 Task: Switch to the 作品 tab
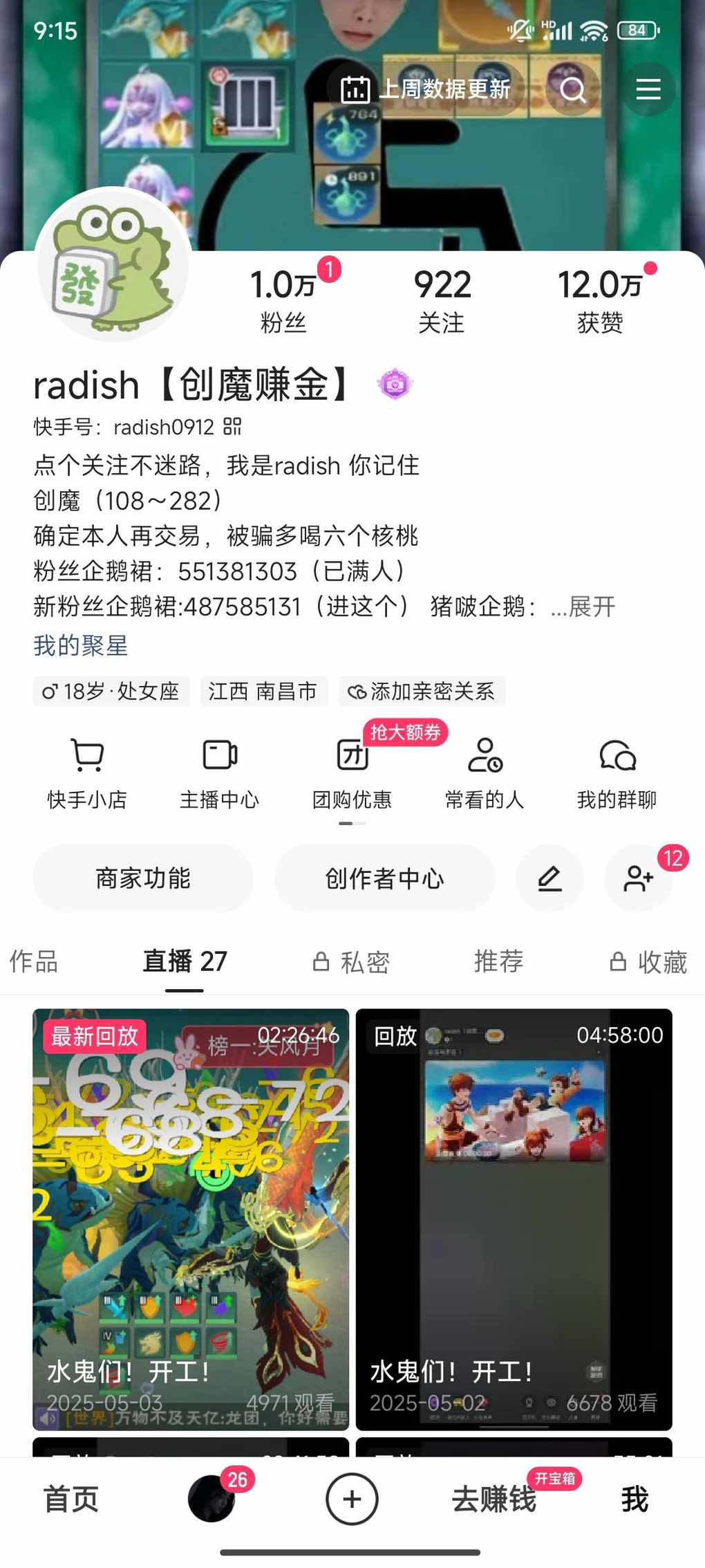tap(33, 961)
